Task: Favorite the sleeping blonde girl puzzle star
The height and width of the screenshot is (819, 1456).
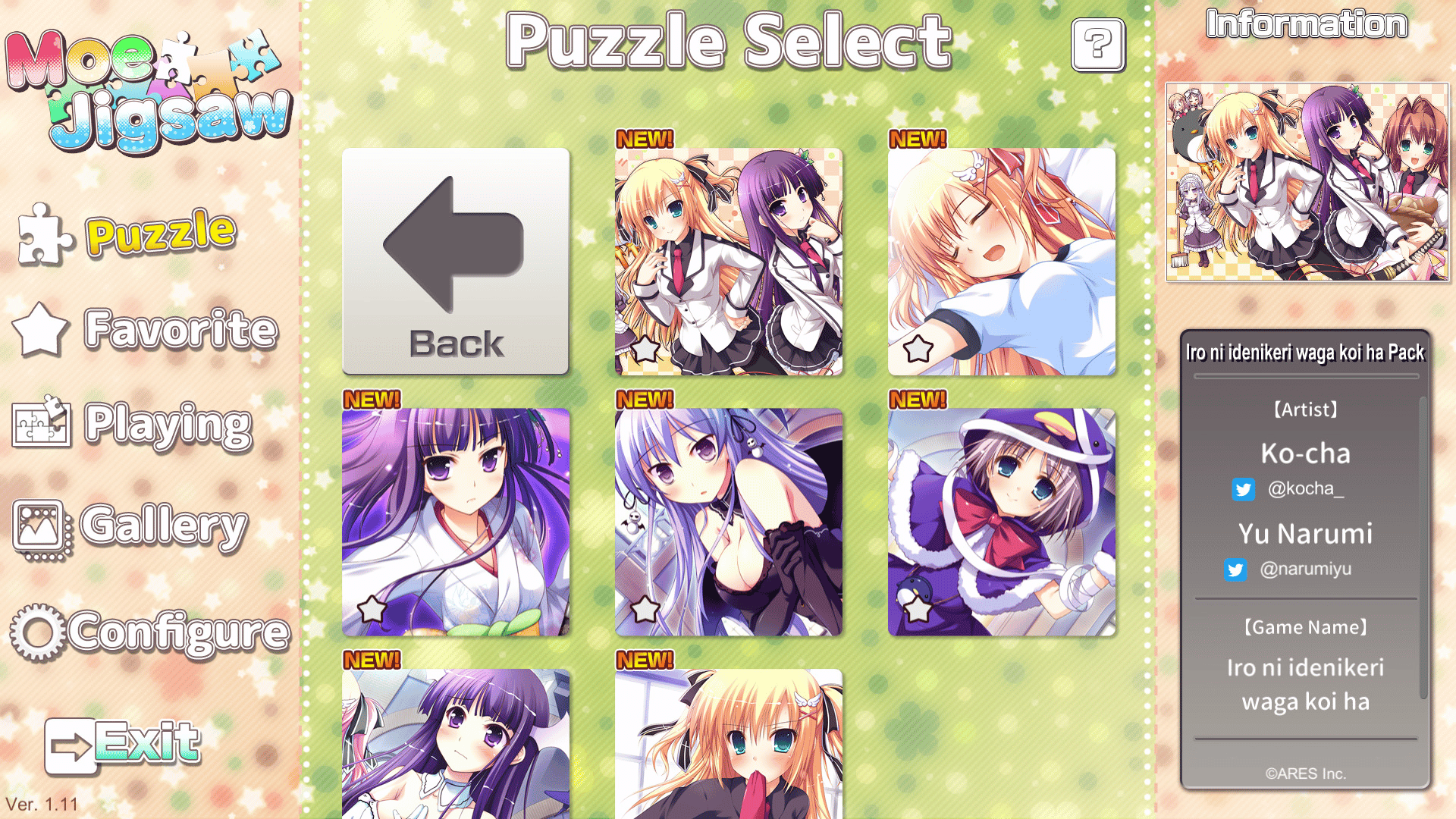Action: coord(918,349)
